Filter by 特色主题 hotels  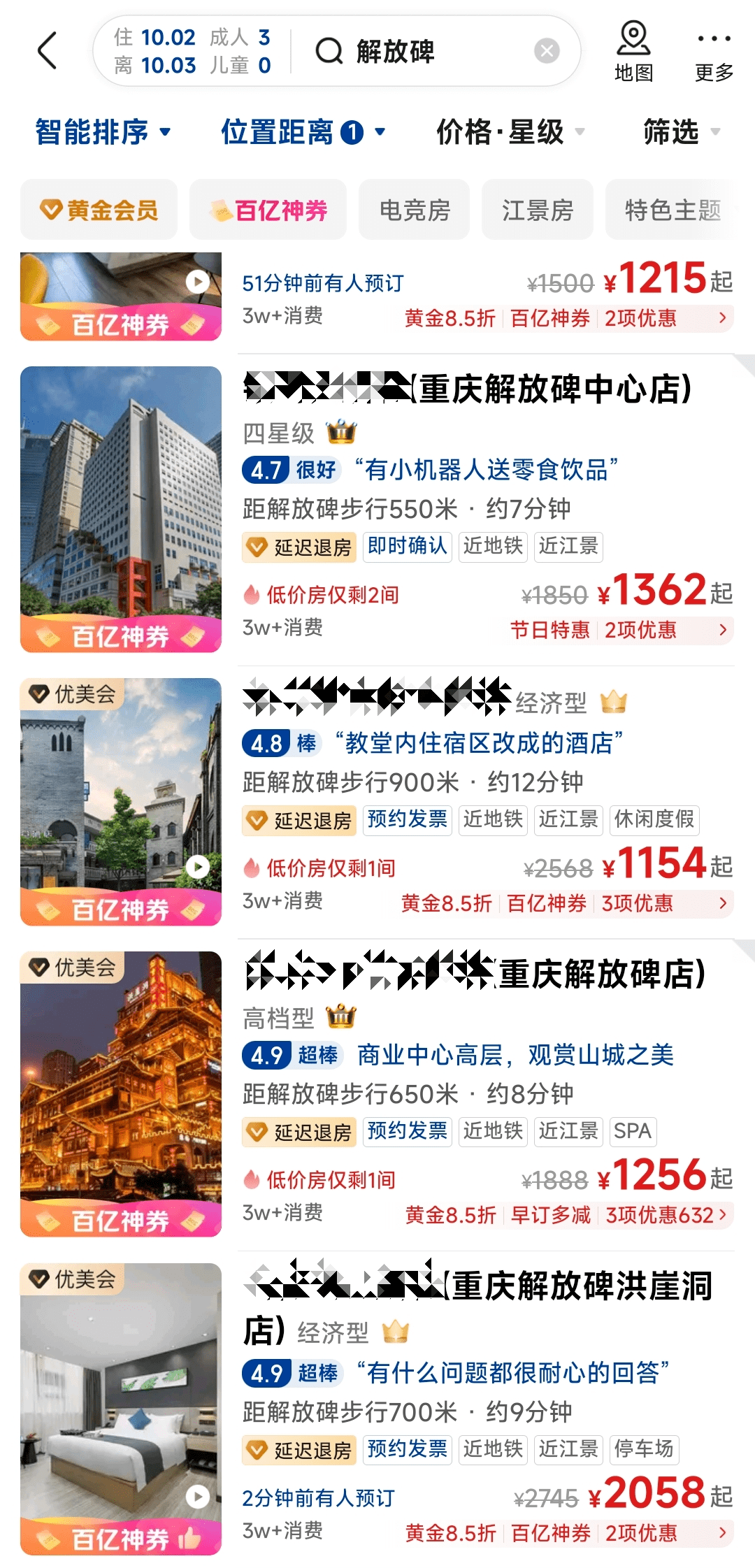(672, 210)
